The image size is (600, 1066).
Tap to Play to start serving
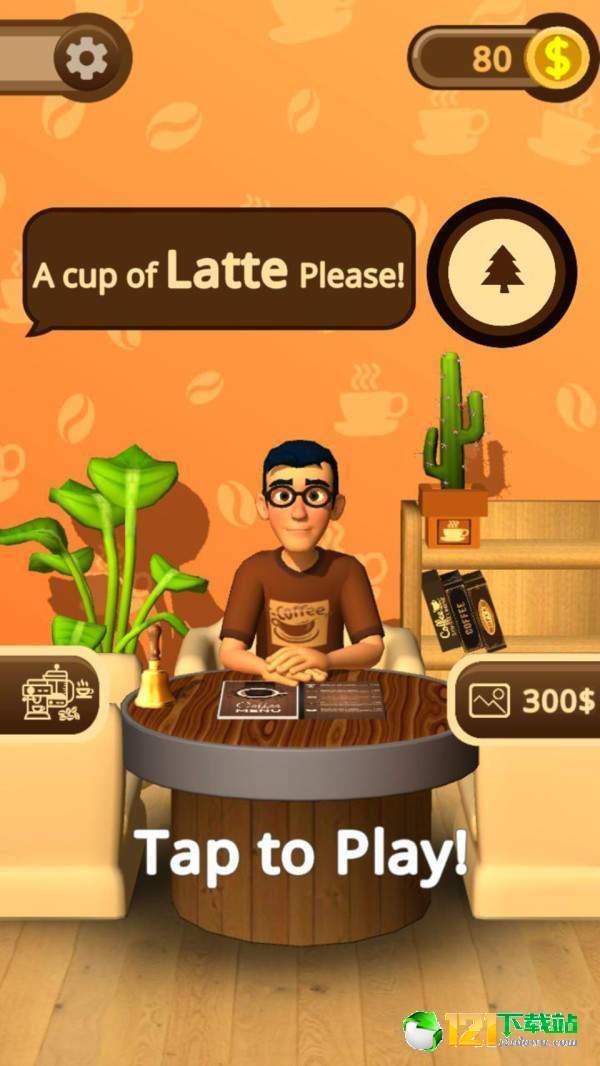tap(300, 850)
